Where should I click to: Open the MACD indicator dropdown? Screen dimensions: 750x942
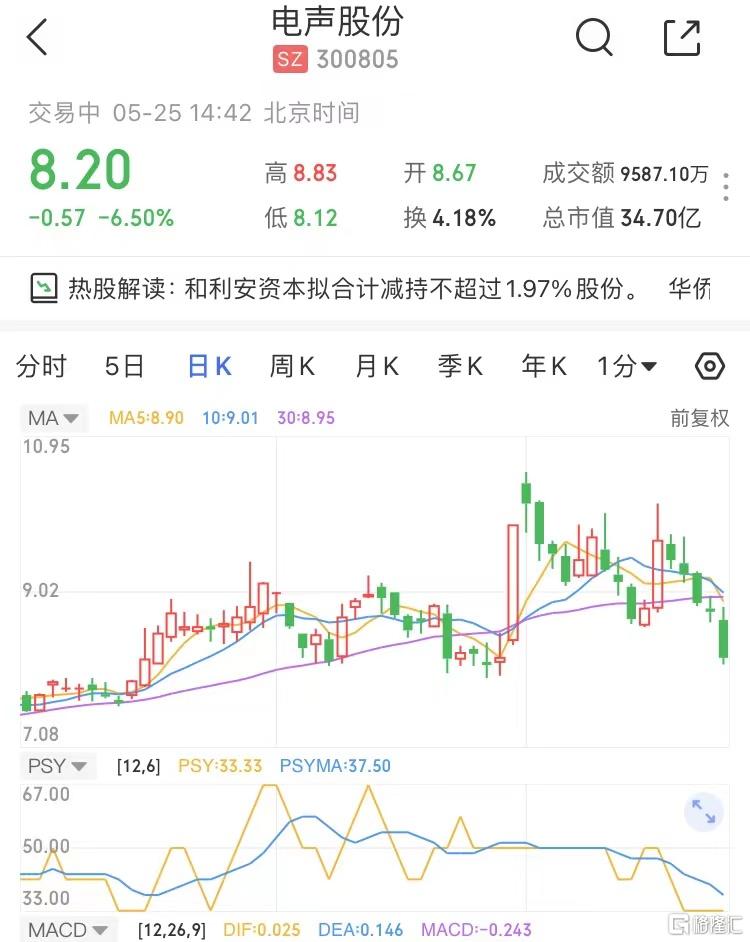point(67,929)
